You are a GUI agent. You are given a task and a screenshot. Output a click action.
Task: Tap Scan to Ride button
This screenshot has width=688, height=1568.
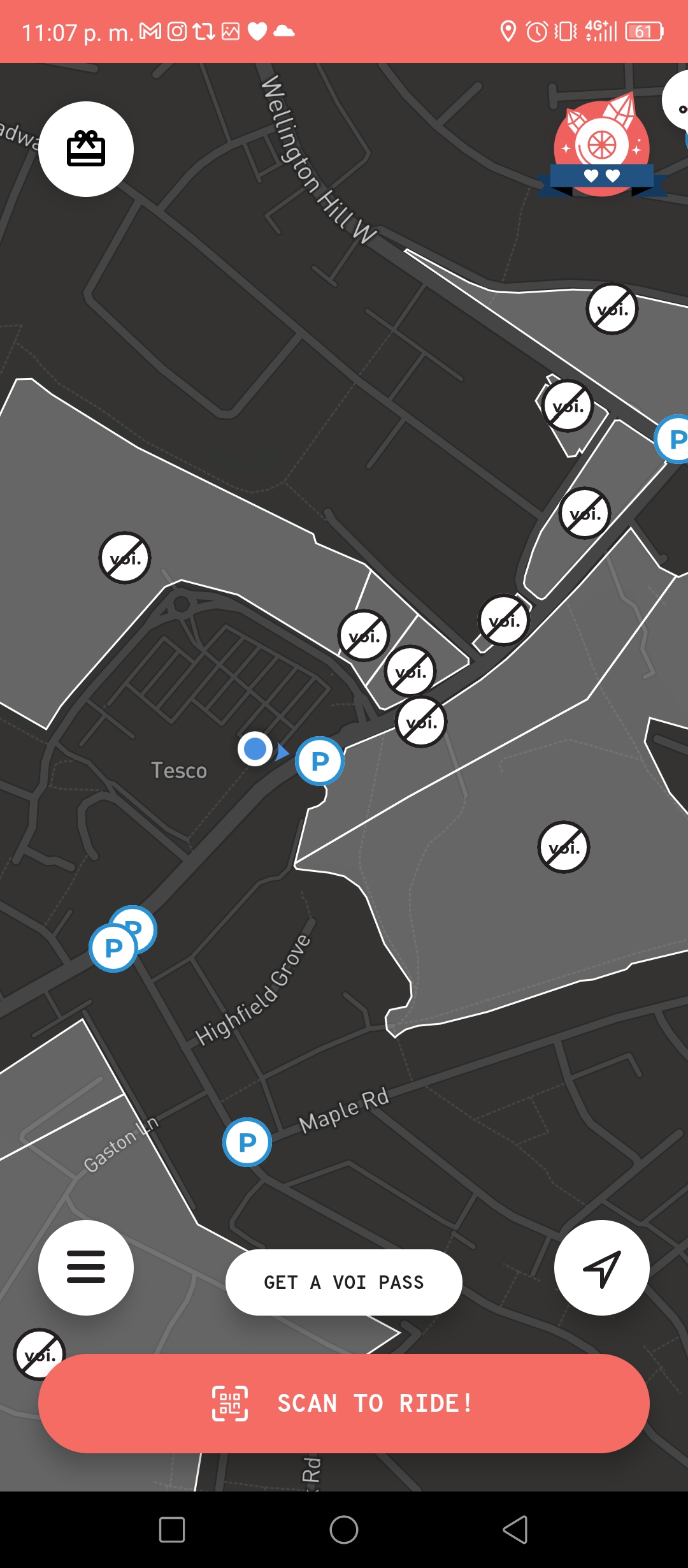pyautogui.click(x=344, y=1403)
